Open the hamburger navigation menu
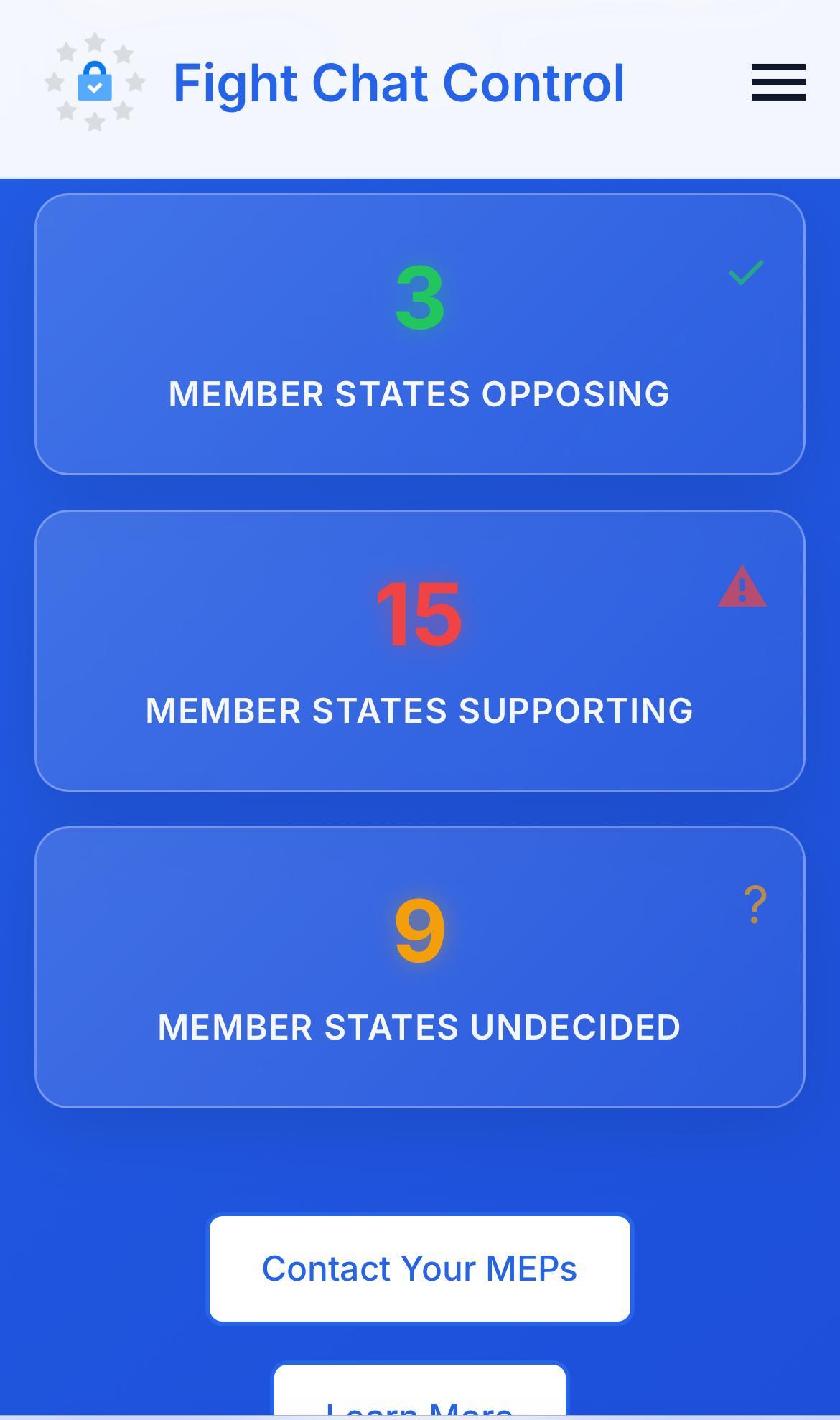The height and width of the screenshot is (1420, 840). pos(778,82)
